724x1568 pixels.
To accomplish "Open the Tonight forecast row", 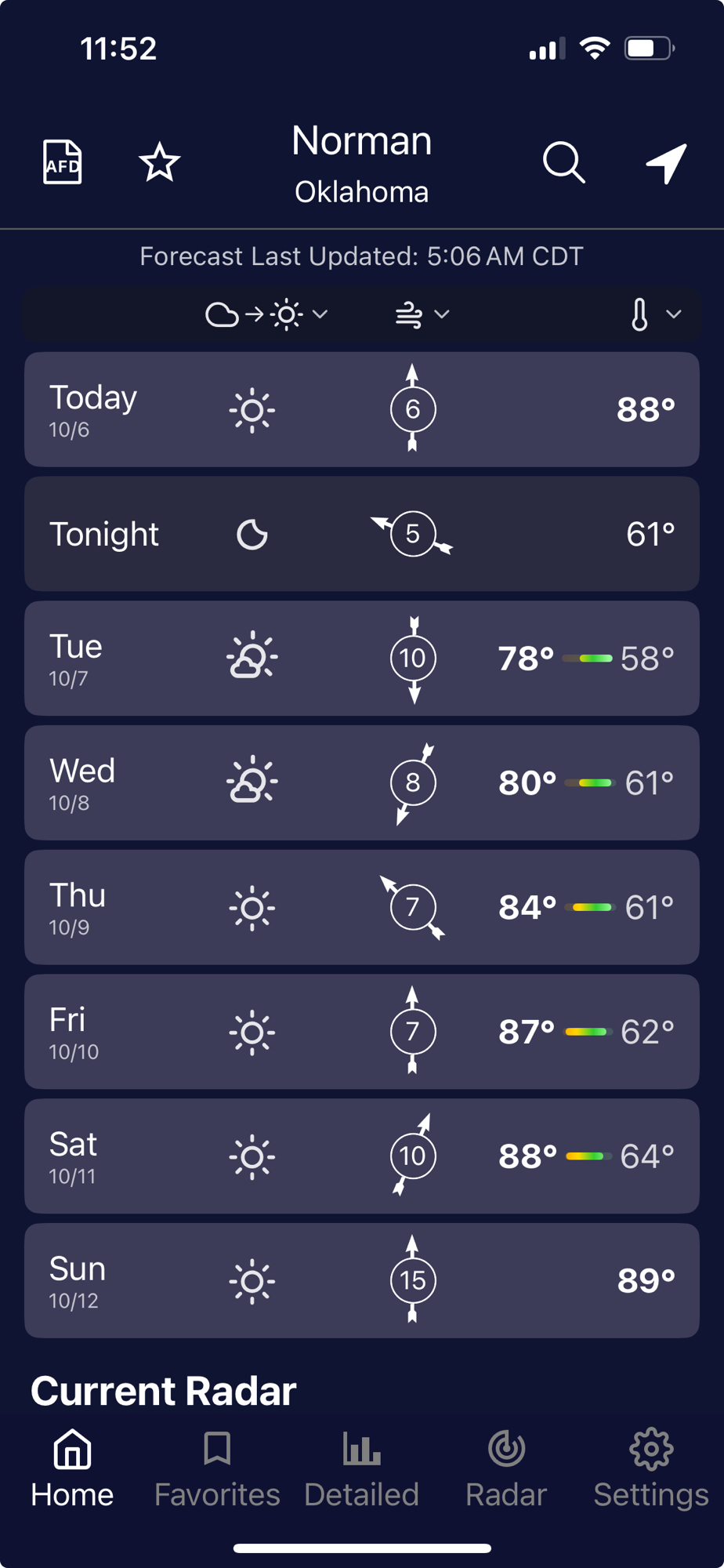I will pos(361,534).
